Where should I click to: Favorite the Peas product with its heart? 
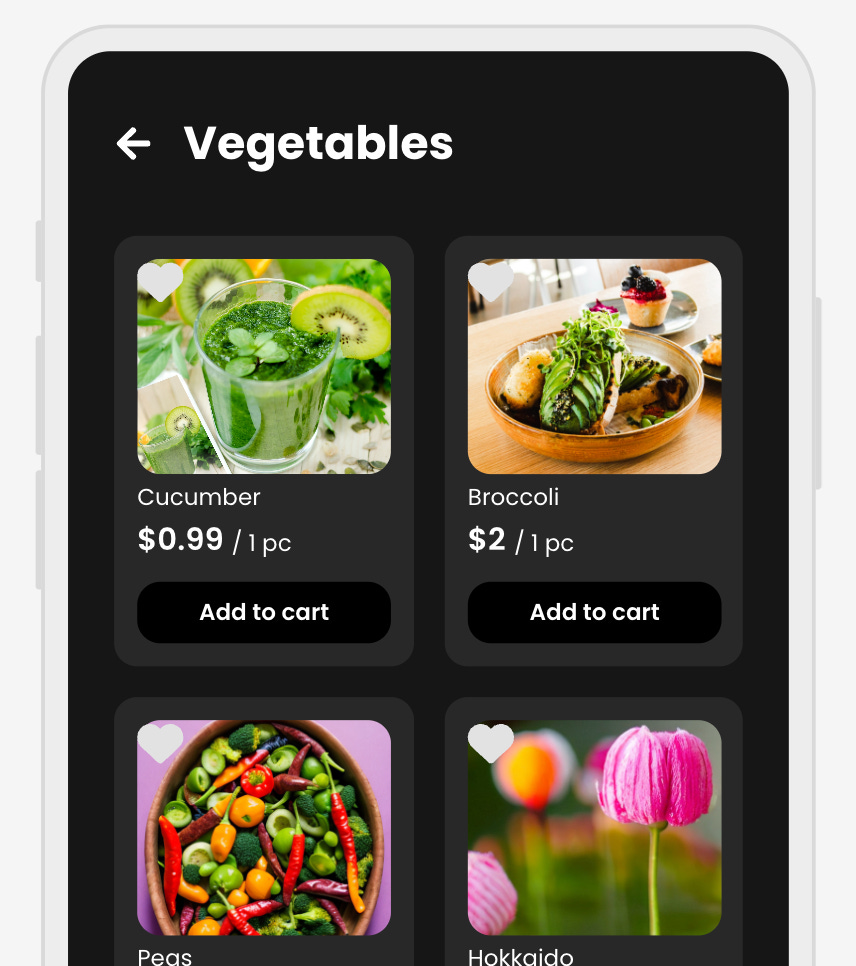tap(162, 744)
